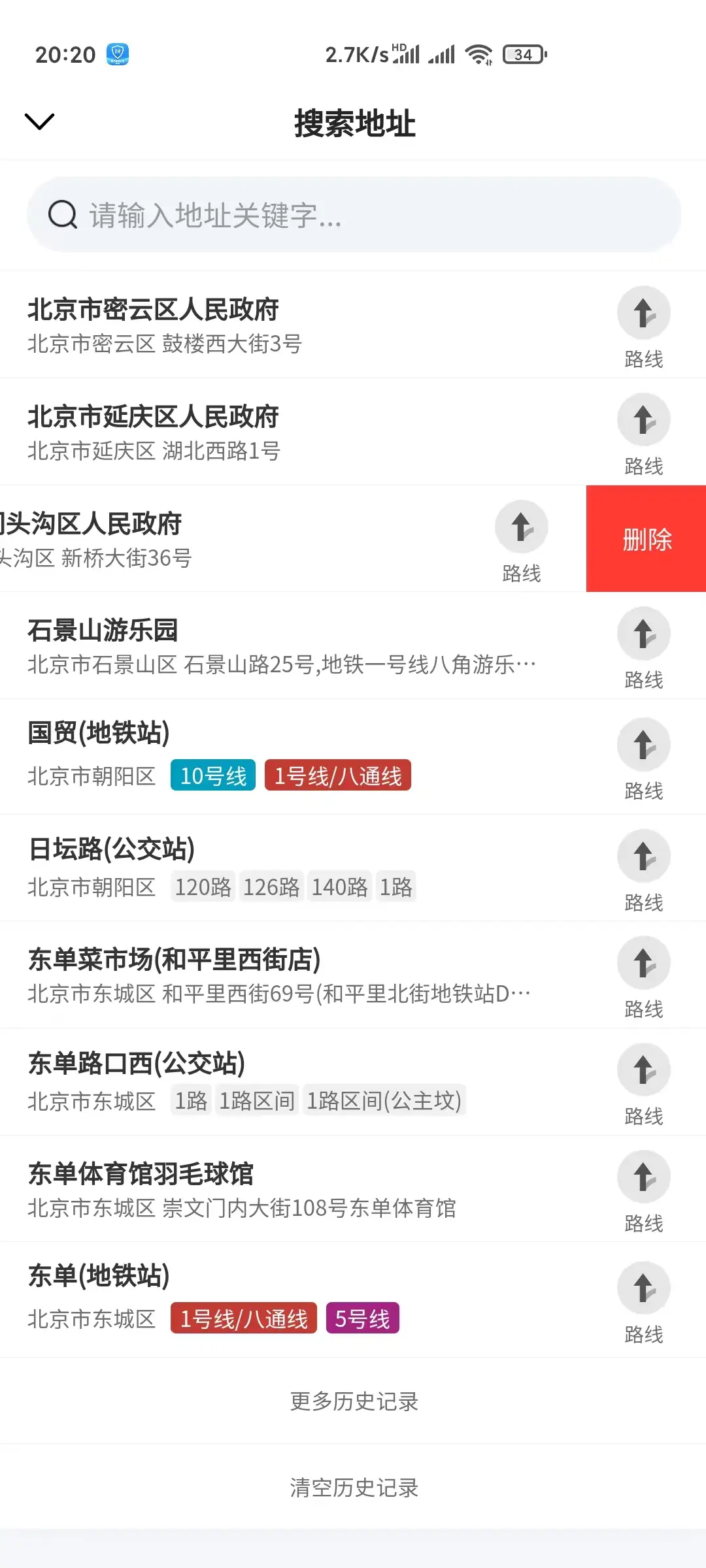Show 更多历史记录
This screenshot has height=1568, width=706.
click(353, 1401)
